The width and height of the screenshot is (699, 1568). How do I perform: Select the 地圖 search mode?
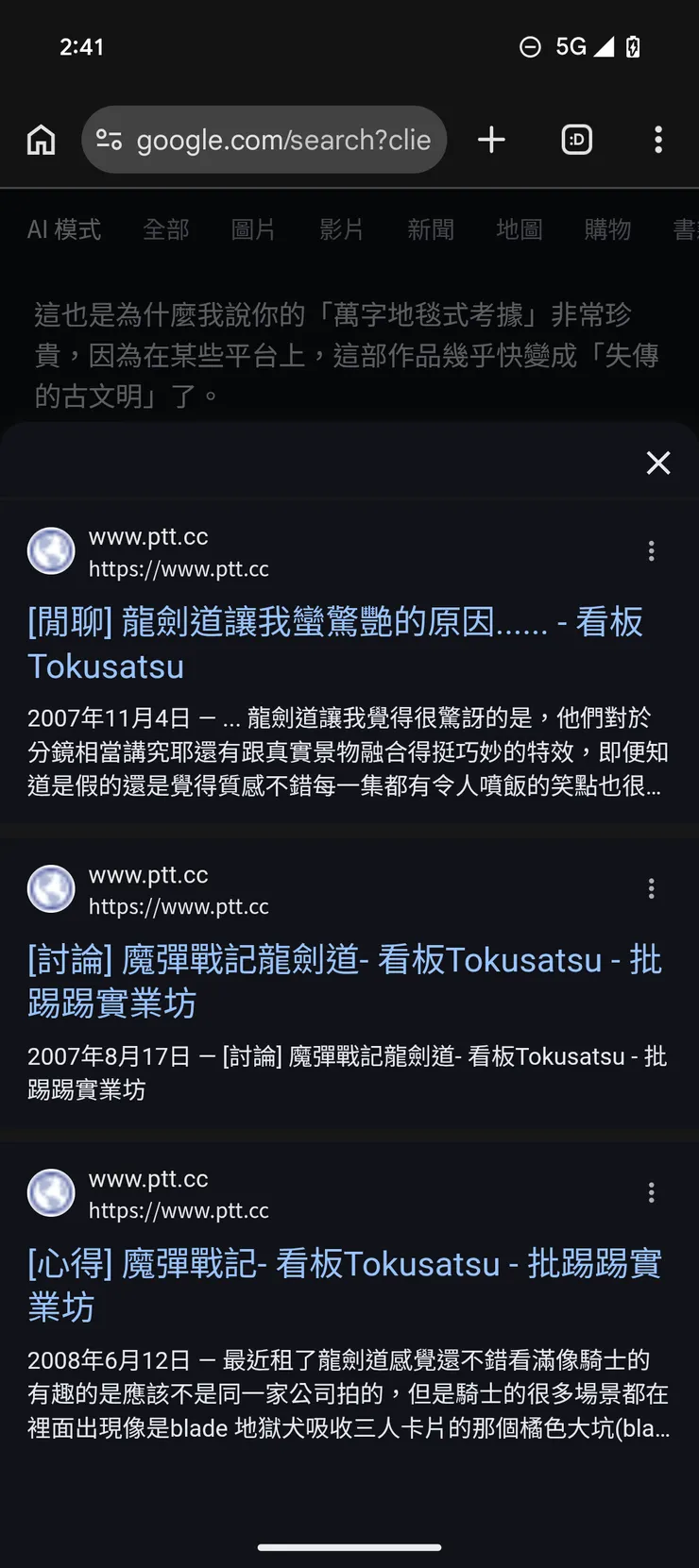tap(520, 229)
